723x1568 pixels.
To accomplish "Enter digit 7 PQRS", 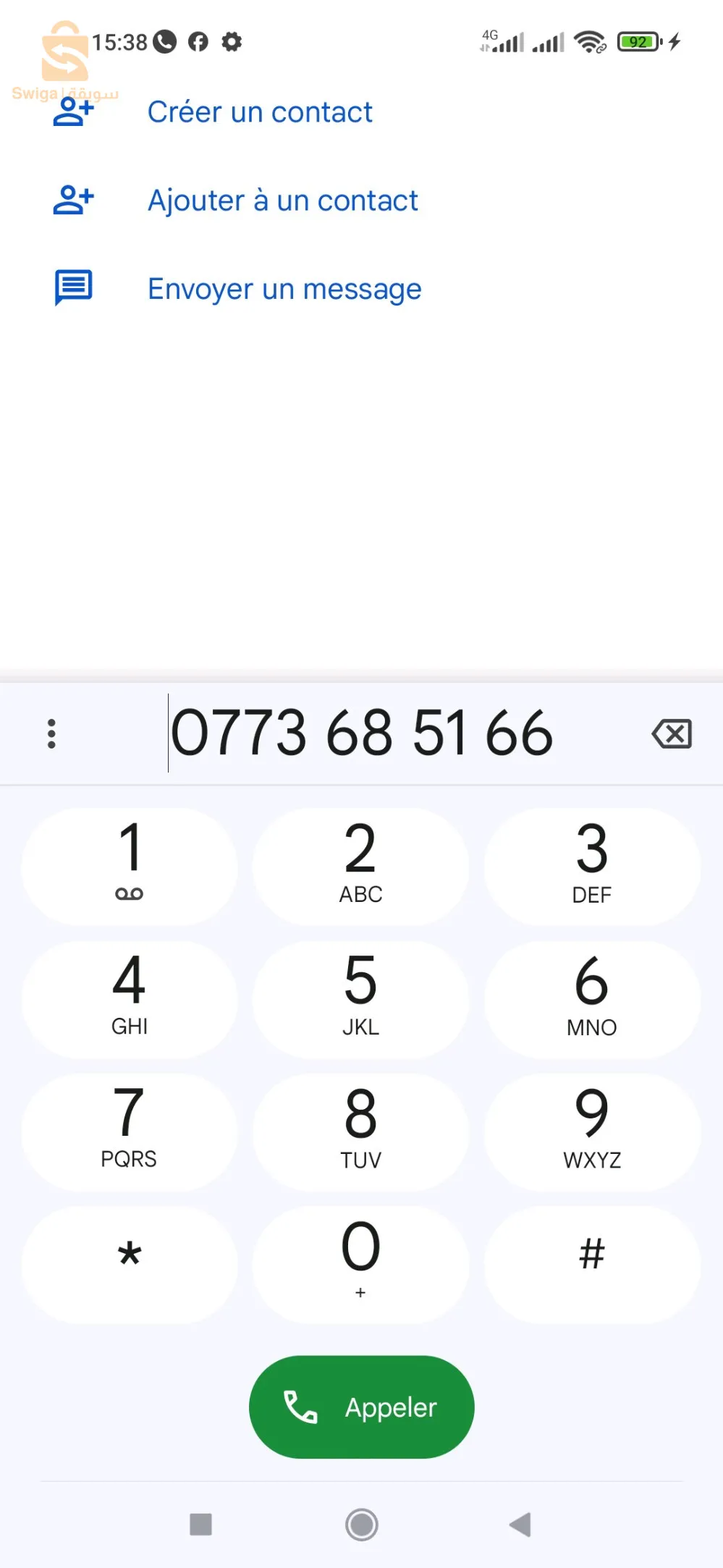I will 130,1131.
